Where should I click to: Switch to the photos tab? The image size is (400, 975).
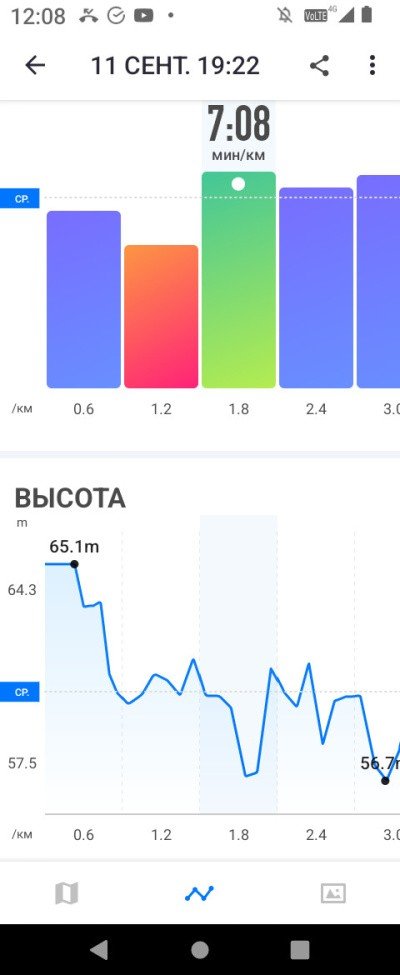333,894
